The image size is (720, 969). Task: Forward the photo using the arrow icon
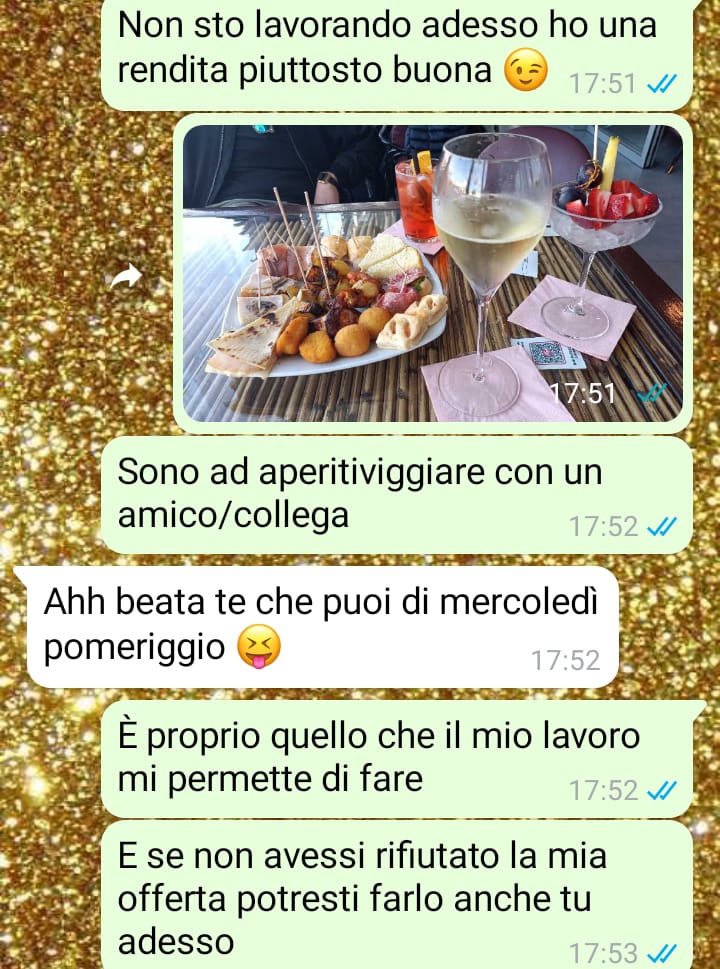127,275
